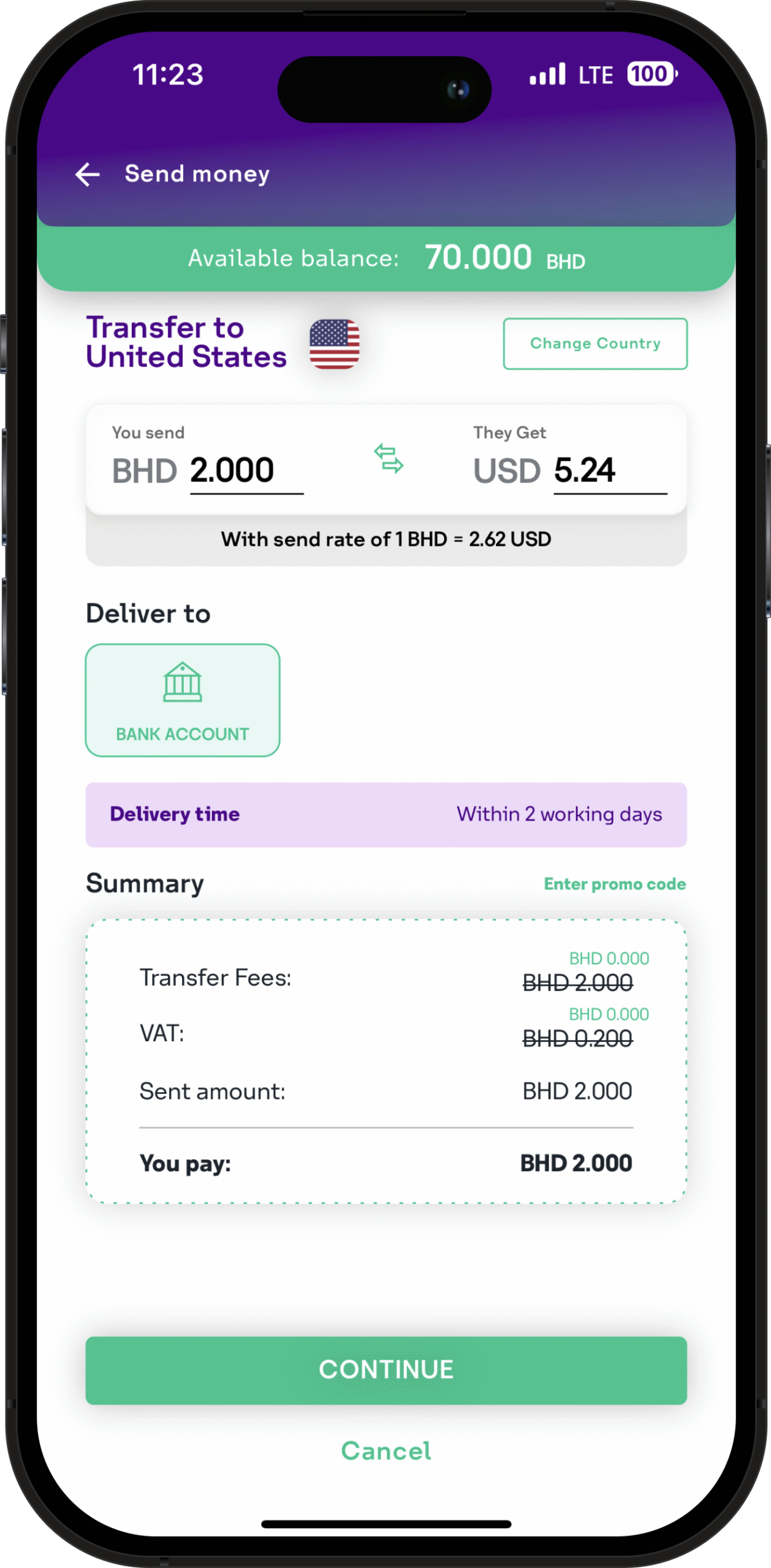Cancel the money transfer

386,1451
